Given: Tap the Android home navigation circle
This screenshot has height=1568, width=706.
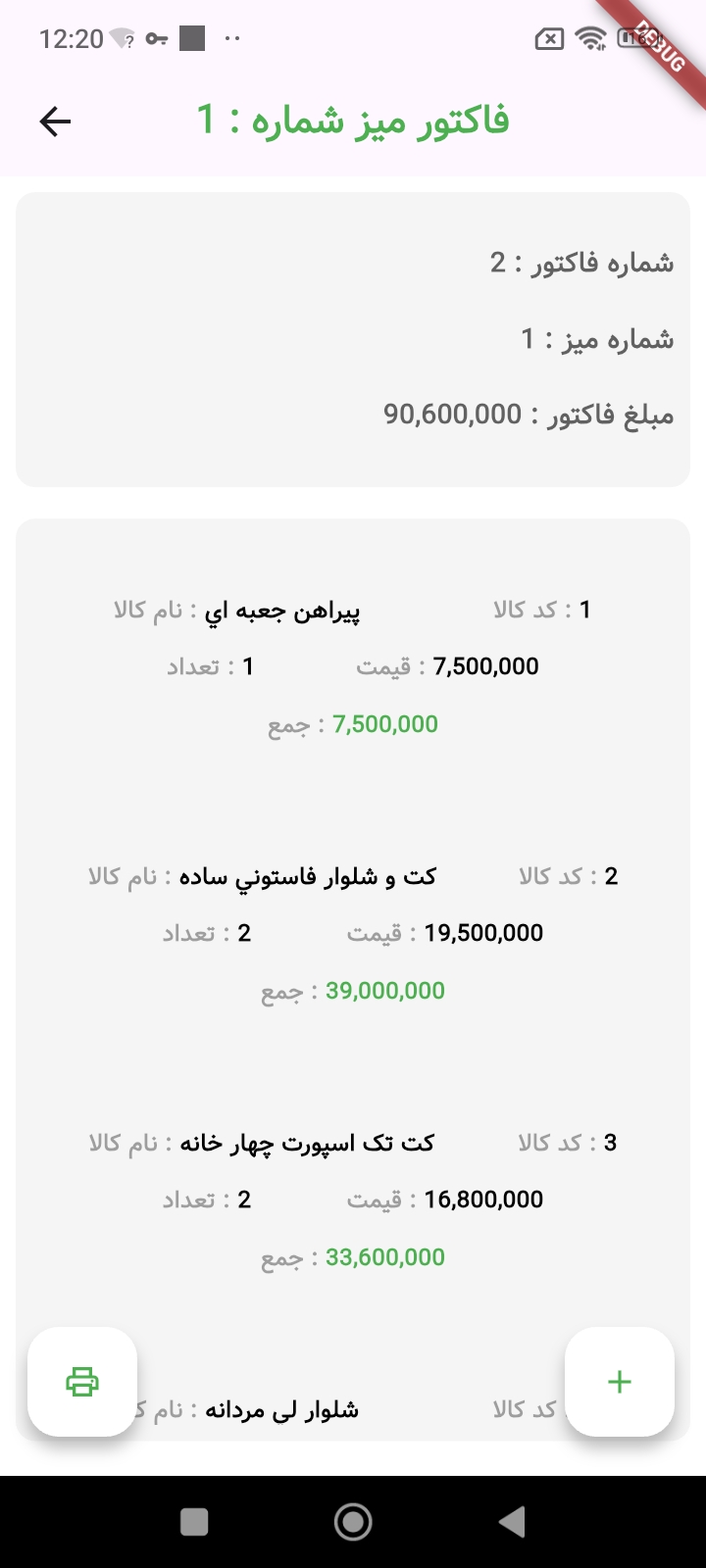Looking at the screenshot, I should (353, 1521).
